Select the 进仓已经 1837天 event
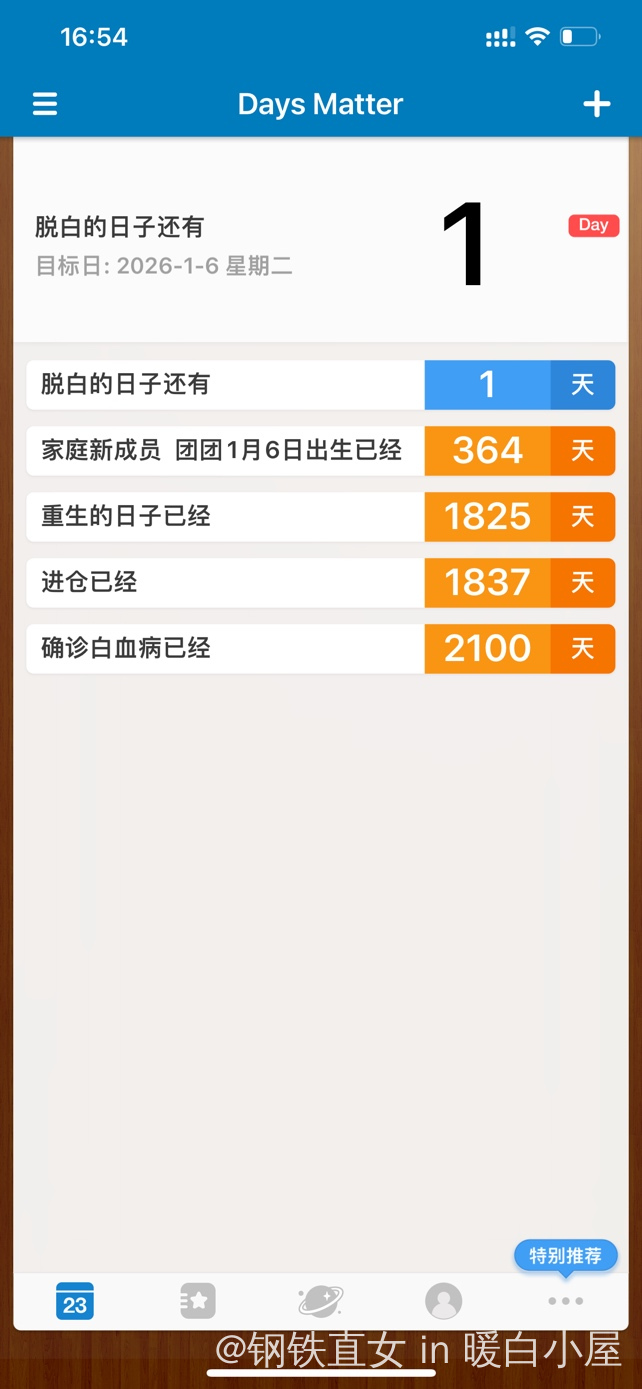This screenshot has height=1389, width=642. (320, 583)
